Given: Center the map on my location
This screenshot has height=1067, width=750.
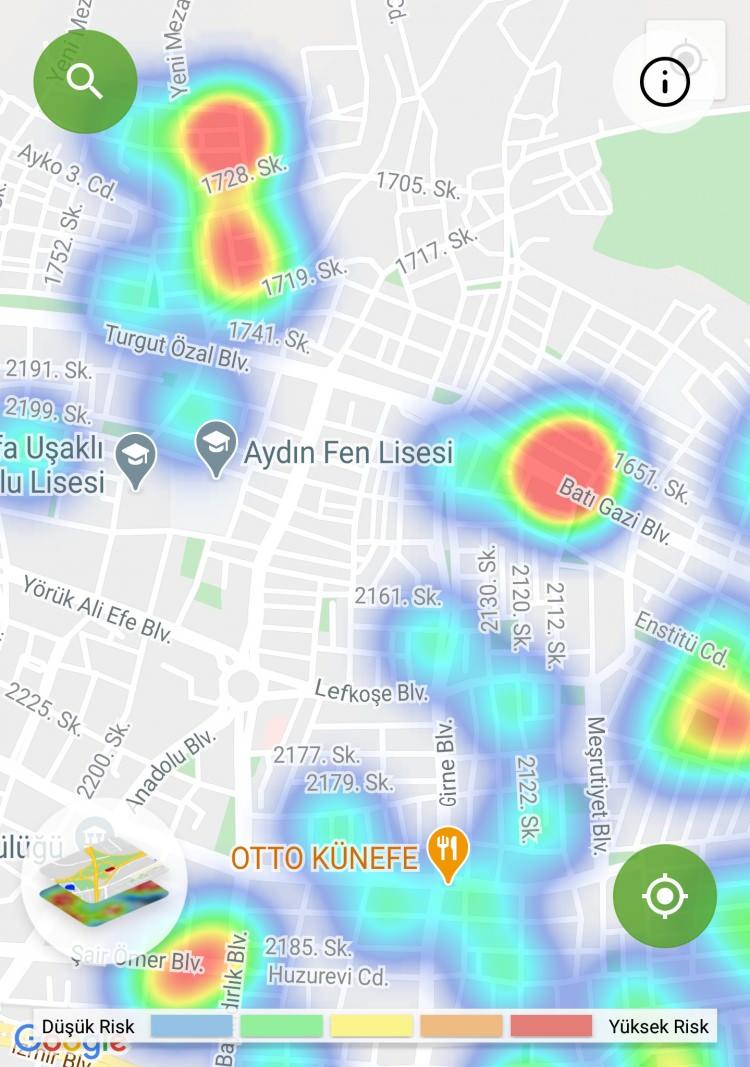Looking at the screenshot, I should (x=665, y=896).
